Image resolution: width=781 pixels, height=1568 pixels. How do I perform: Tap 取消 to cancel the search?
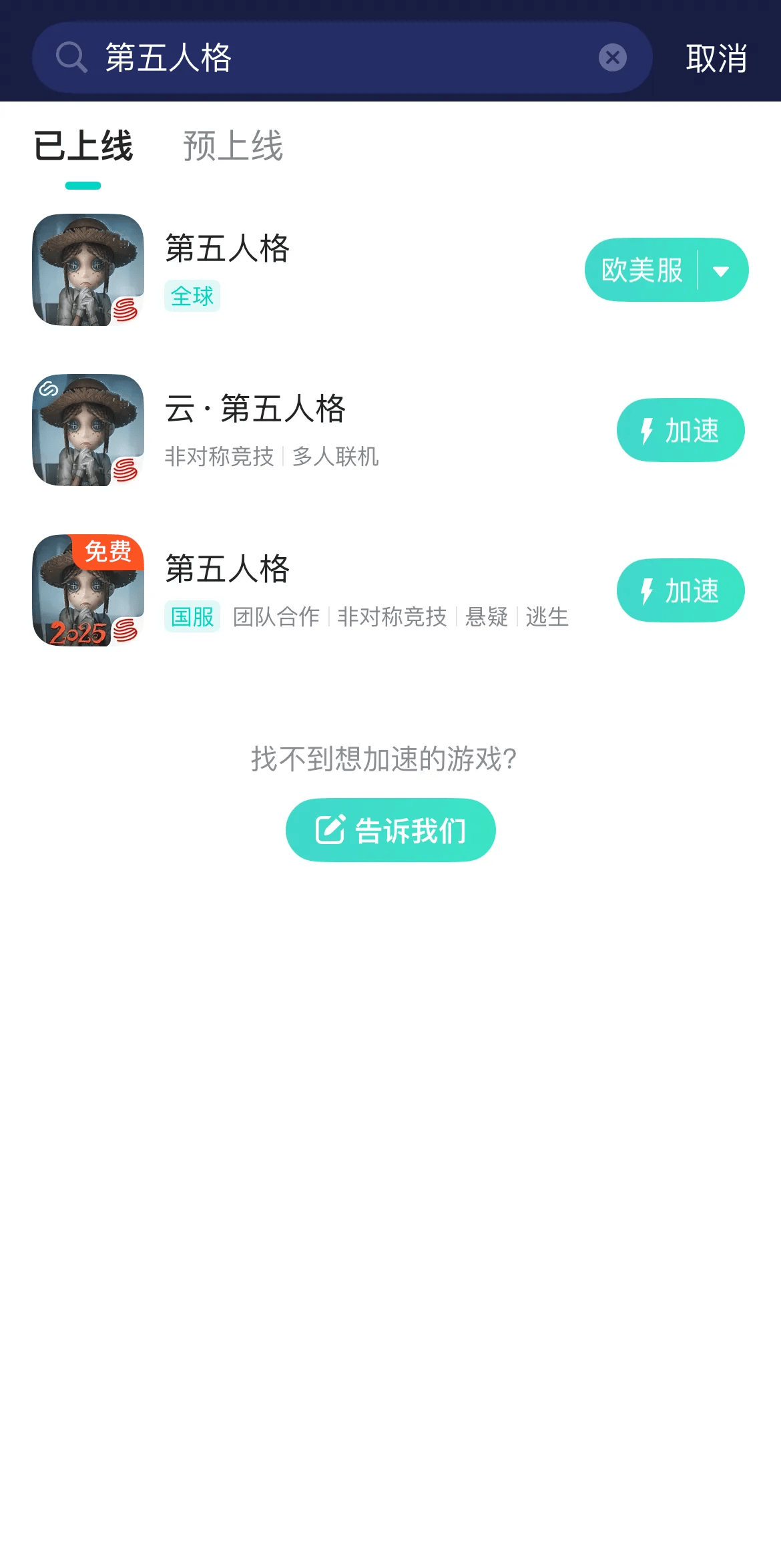(x=716, y=59)
